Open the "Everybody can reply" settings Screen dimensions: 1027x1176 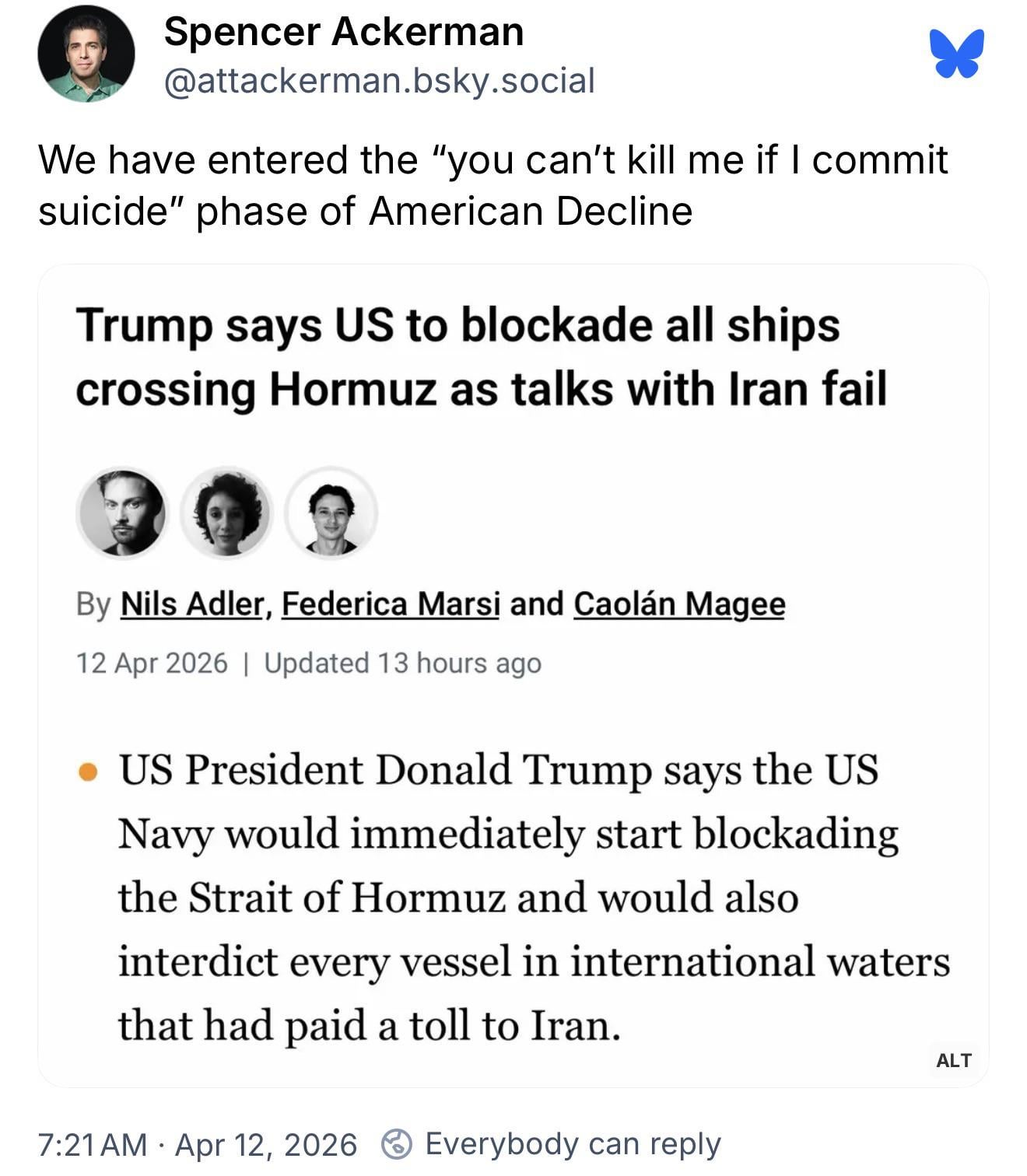pos(552,1144)
